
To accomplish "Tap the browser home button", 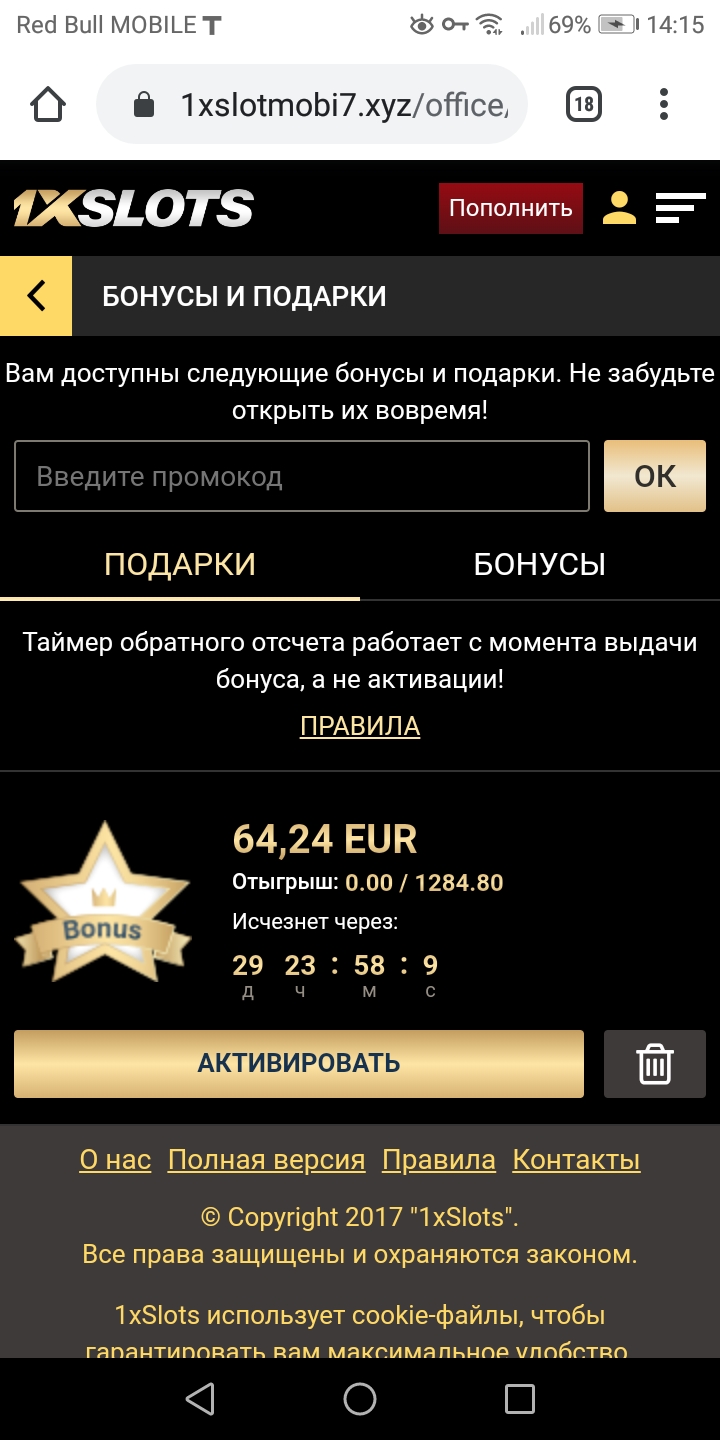I will pos(48,104).
